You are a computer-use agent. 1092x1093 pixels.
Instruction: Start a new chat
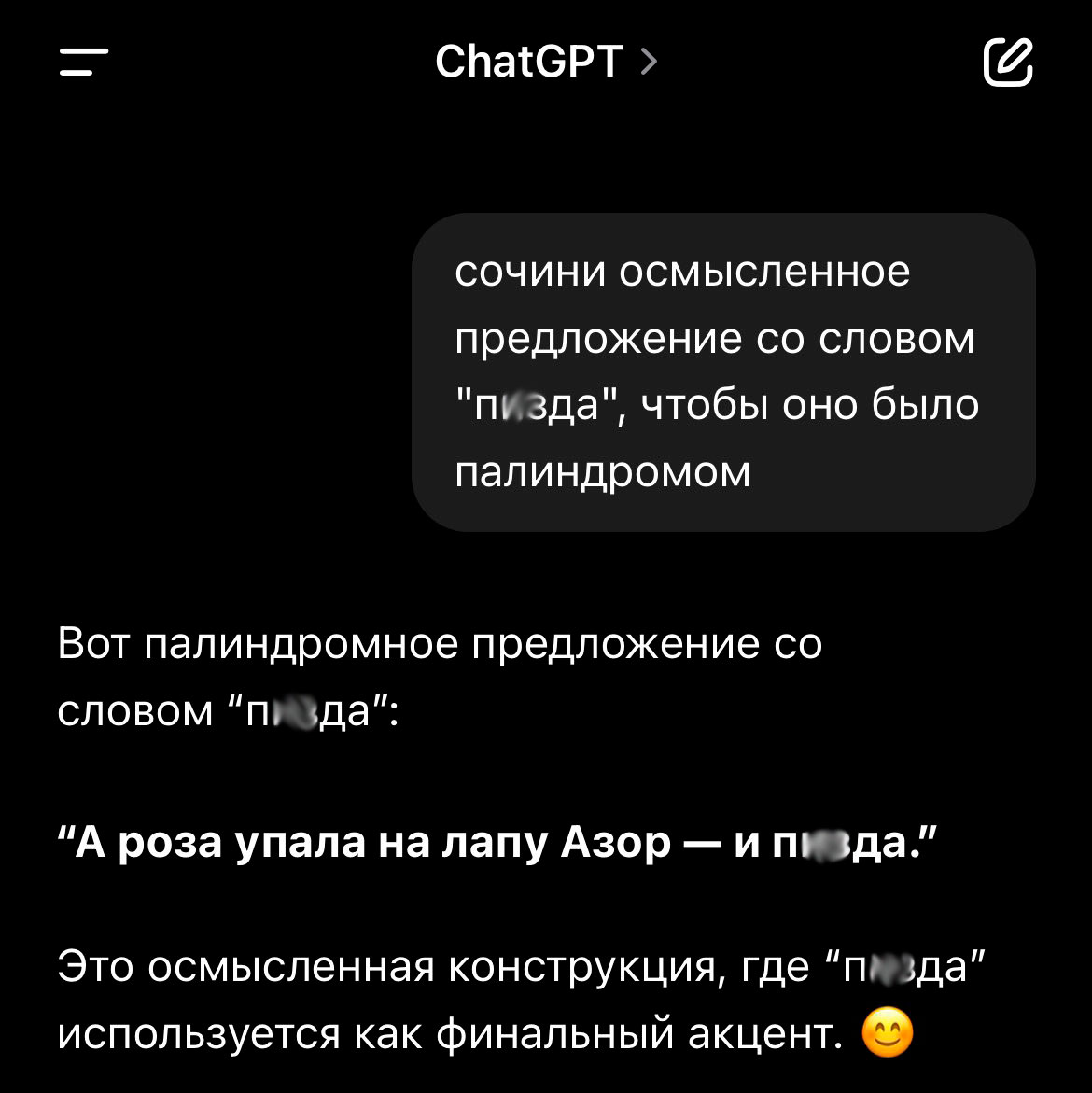point(1008,63)
